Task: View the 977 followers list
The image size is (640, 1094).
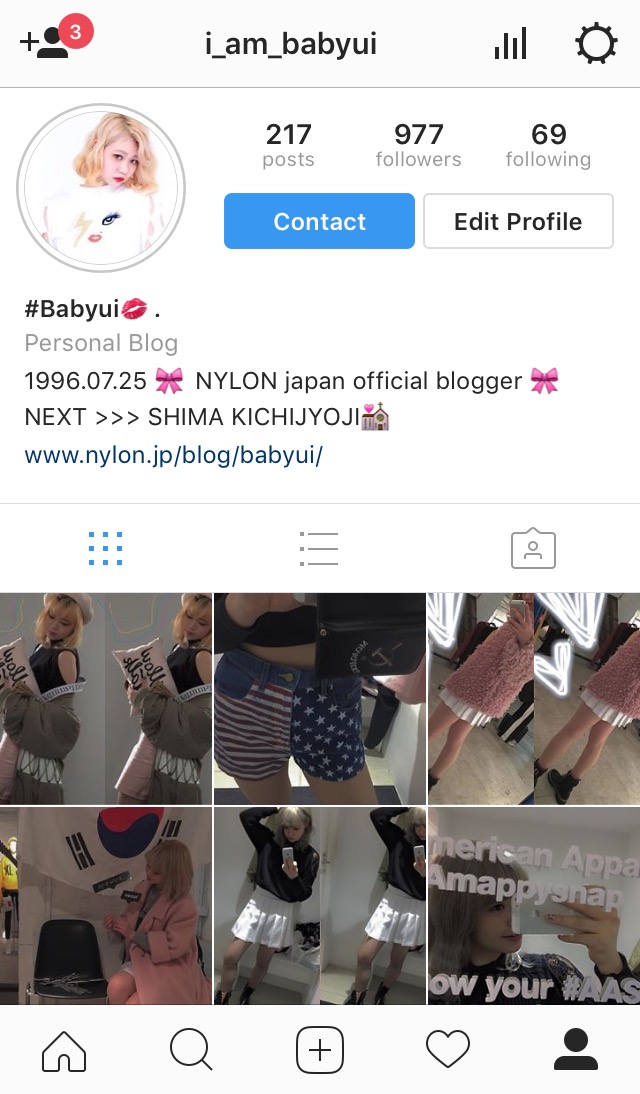Action: click(x=418, y=145)
